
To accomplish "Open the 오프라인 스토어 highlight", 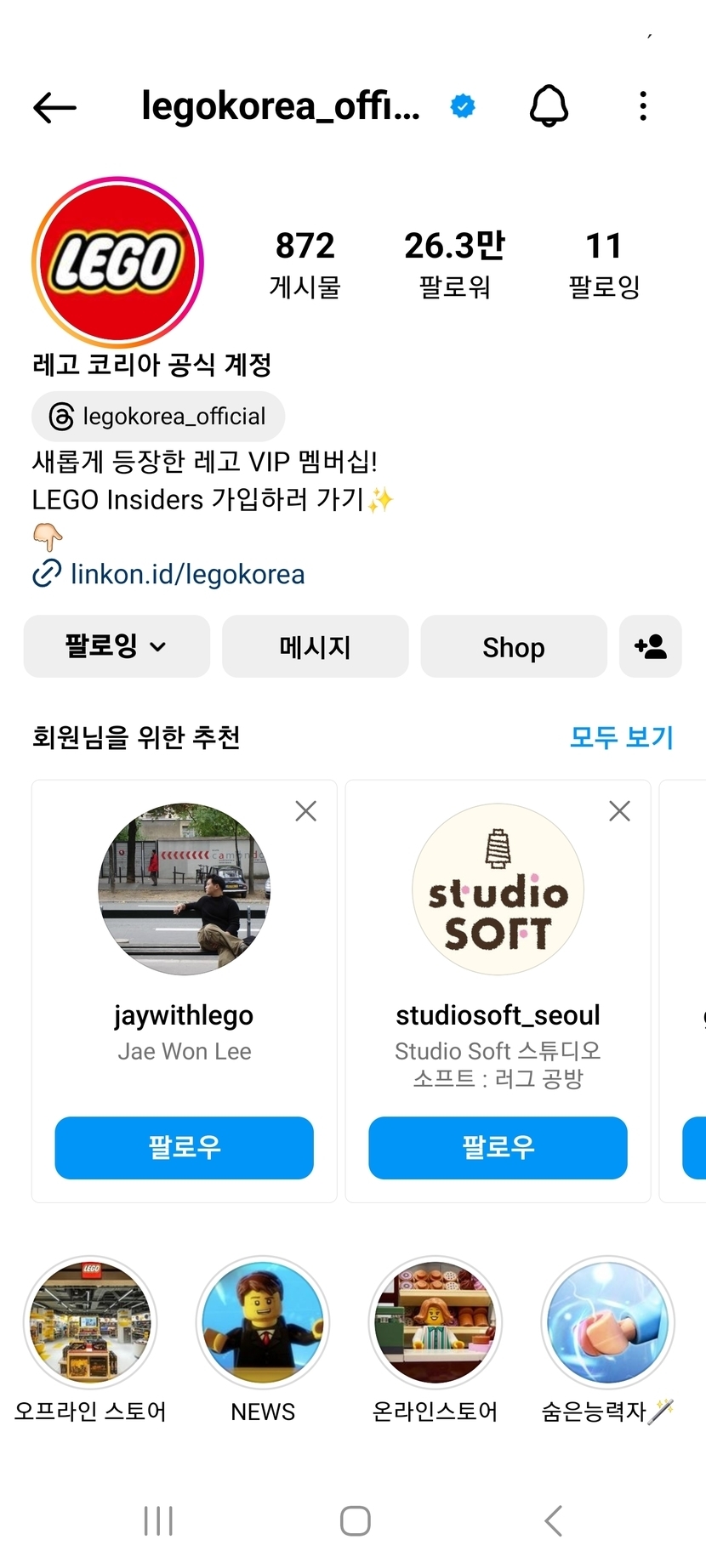I will [90, 1323].
